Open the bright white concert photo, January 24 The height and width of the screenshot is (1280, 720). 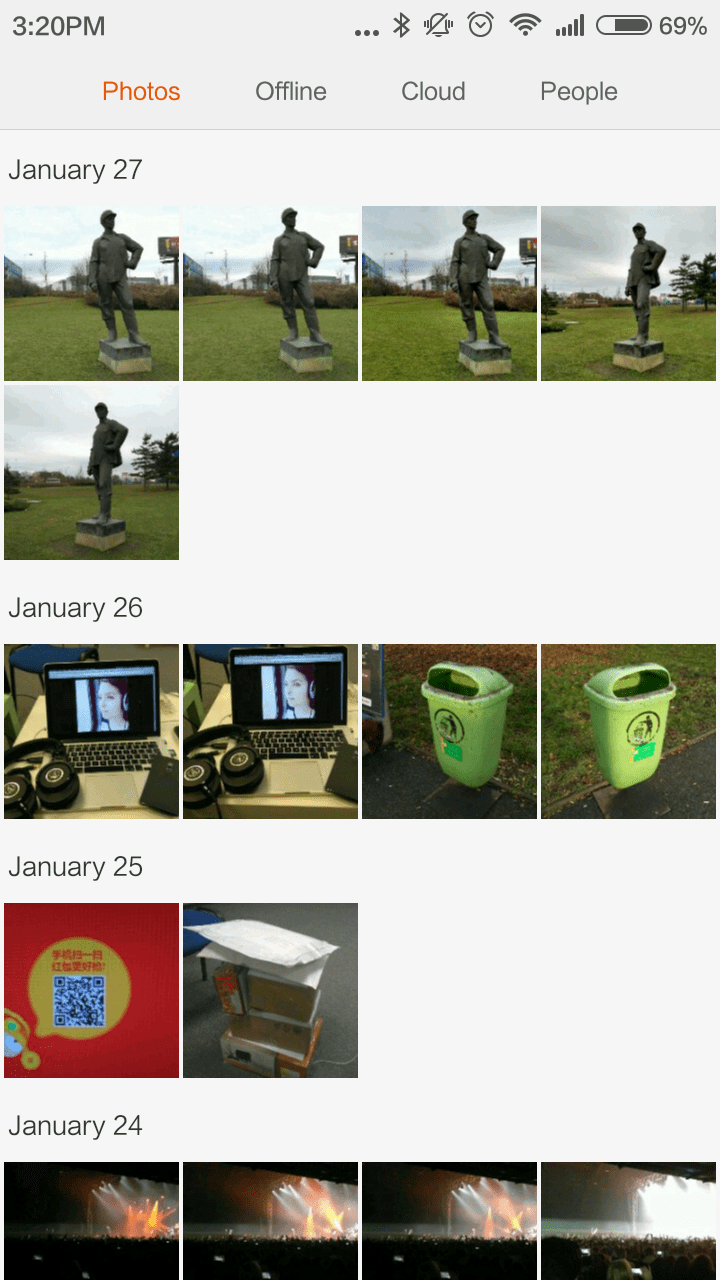click(x=628, y=1220)
